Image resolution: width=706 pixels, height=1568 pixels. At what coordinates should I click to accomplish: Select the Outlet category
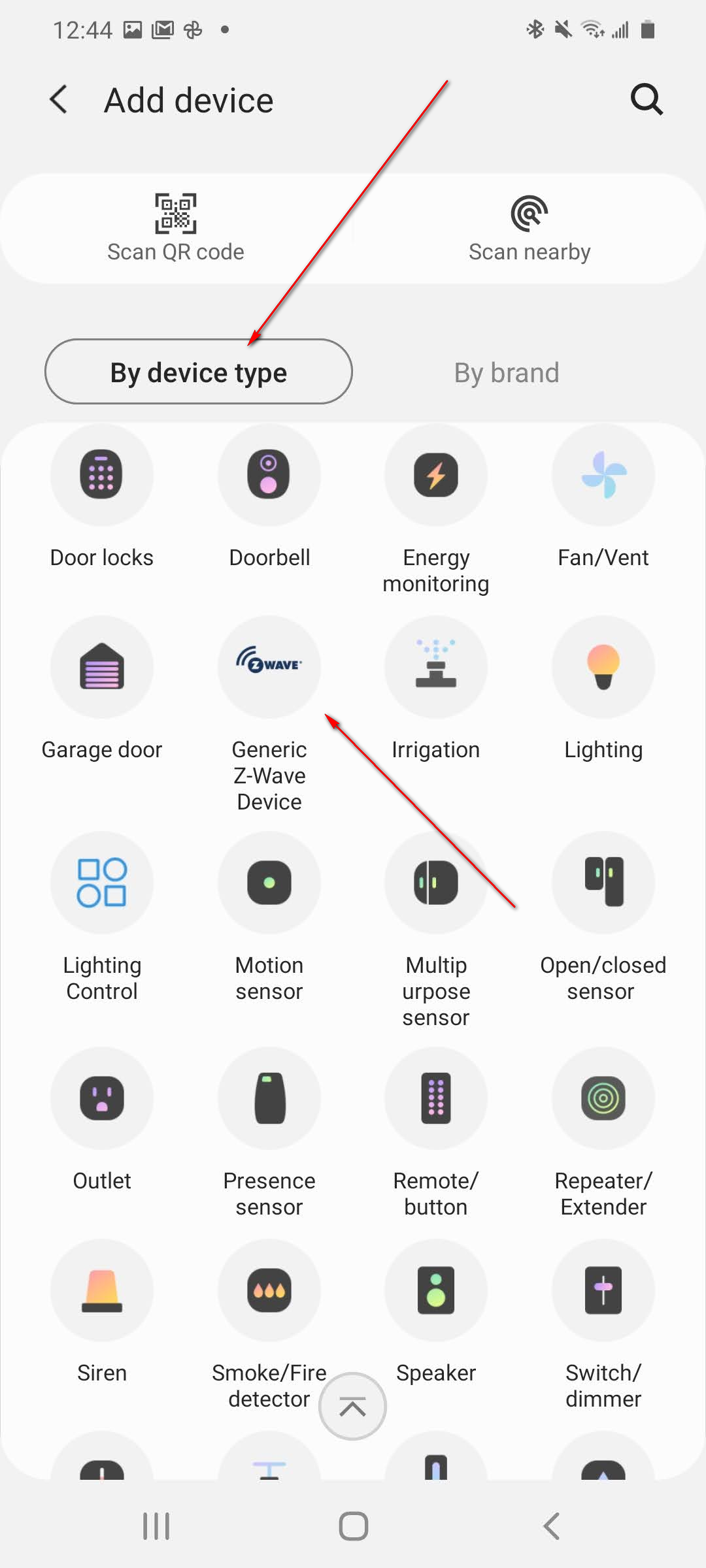[x=102, y=1098]
